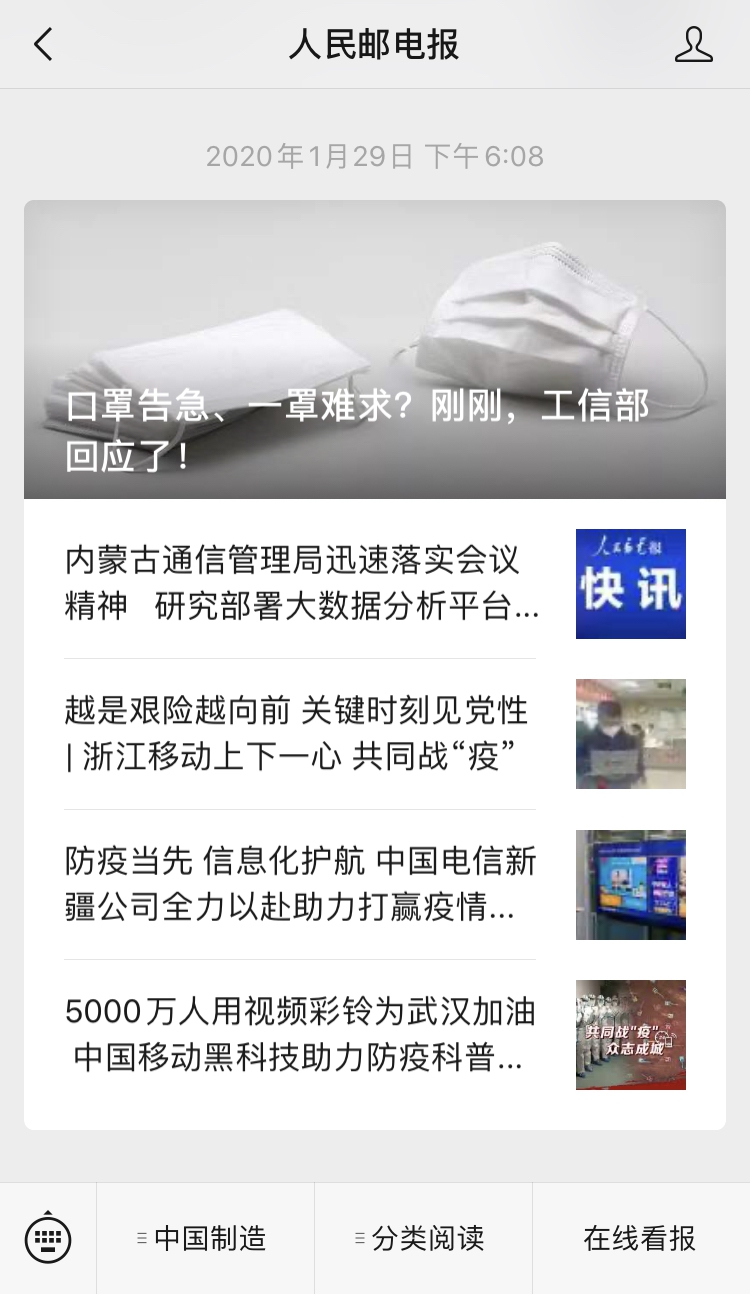Open 在线看报
Viewport: 750px width, 1294px height.
(x=641, y=1239)
